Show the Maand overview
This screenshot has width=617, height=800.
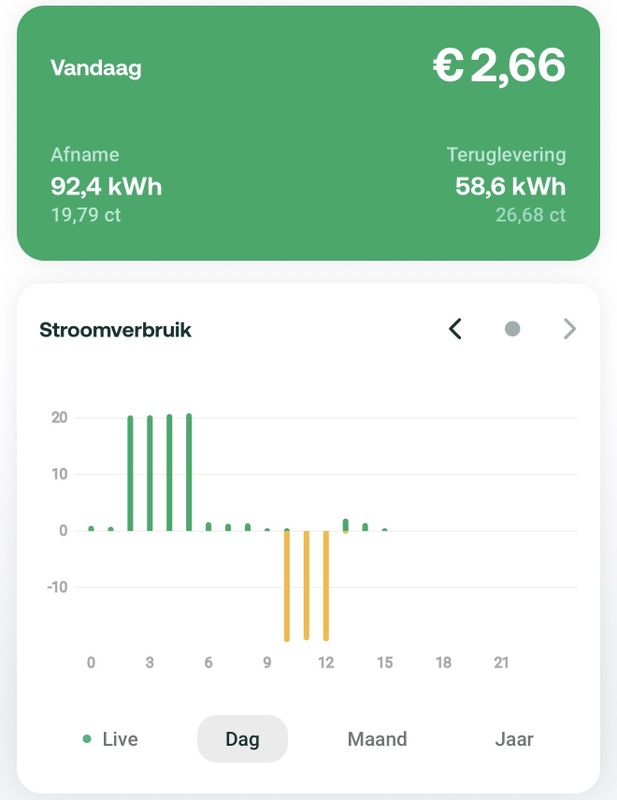377,740
